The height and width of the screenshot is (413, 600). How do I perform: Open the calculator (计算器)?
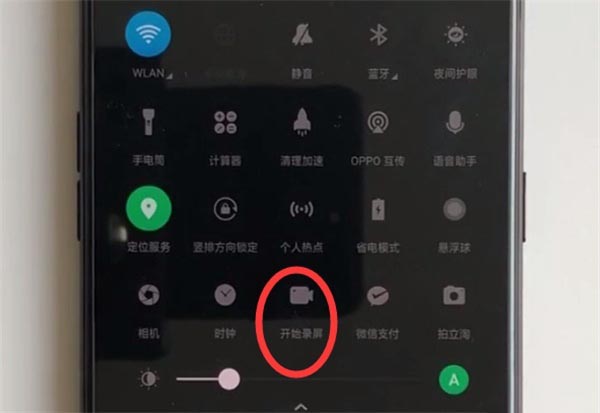pyautogui.click(x=225, y=122)
